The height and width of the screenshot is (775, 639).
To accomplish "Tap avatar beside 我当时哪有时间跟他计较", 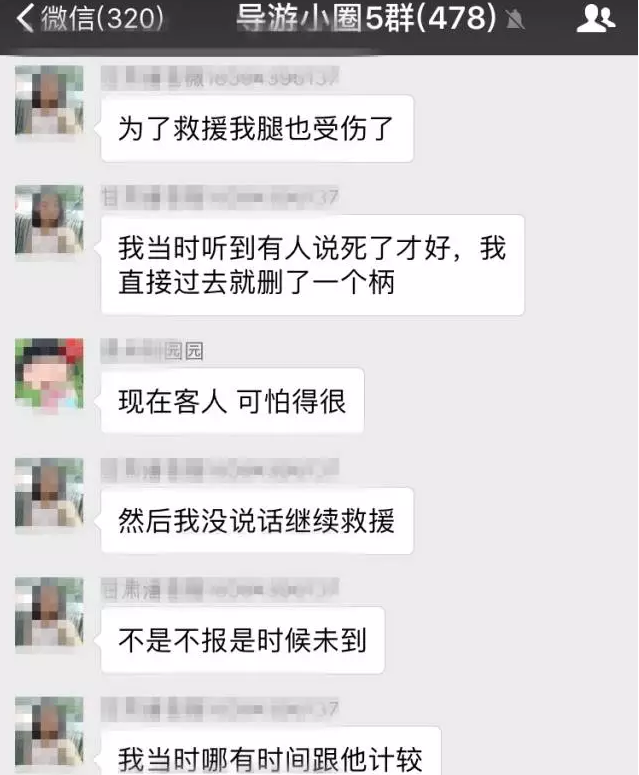I will point(49,732).
